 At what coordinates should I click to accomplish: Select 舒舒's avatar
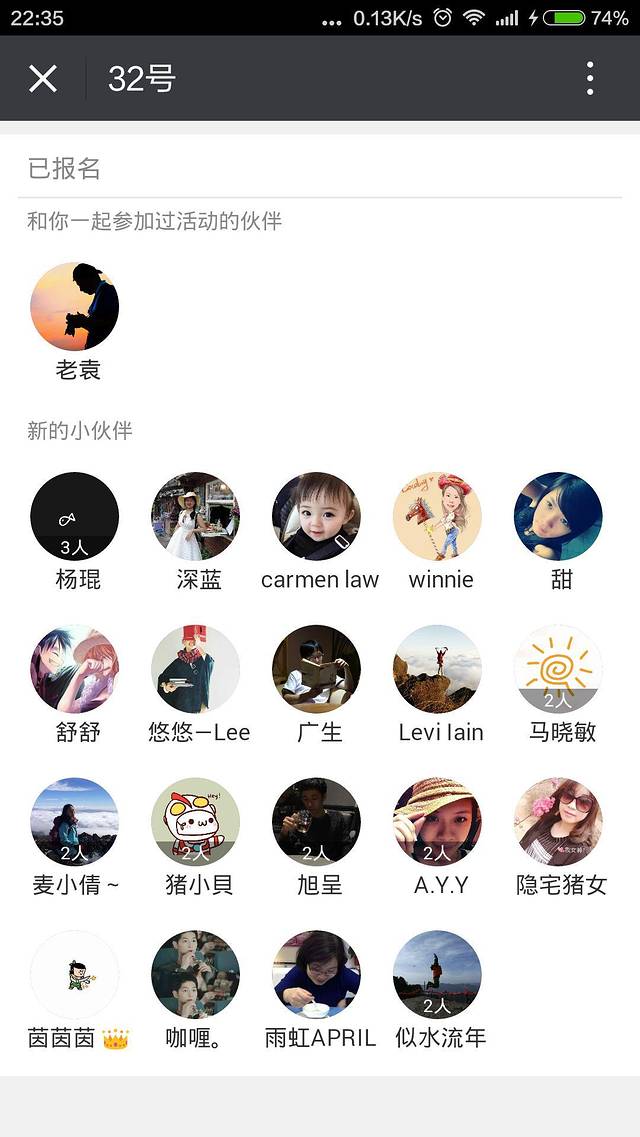coord(75,669)
